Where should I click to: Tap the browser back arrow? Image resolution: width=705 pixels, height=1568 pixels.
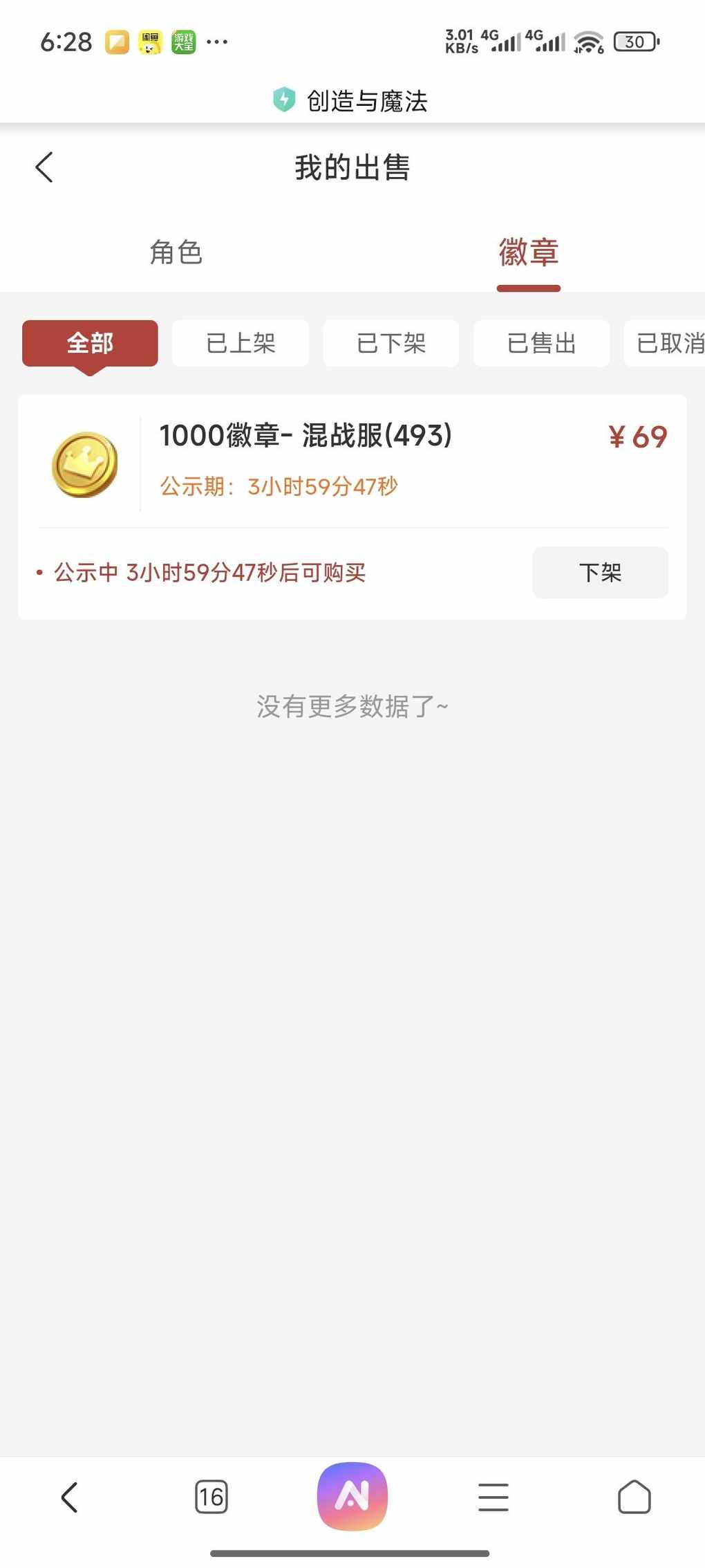pyautogui.click(x=69, y=1497)
